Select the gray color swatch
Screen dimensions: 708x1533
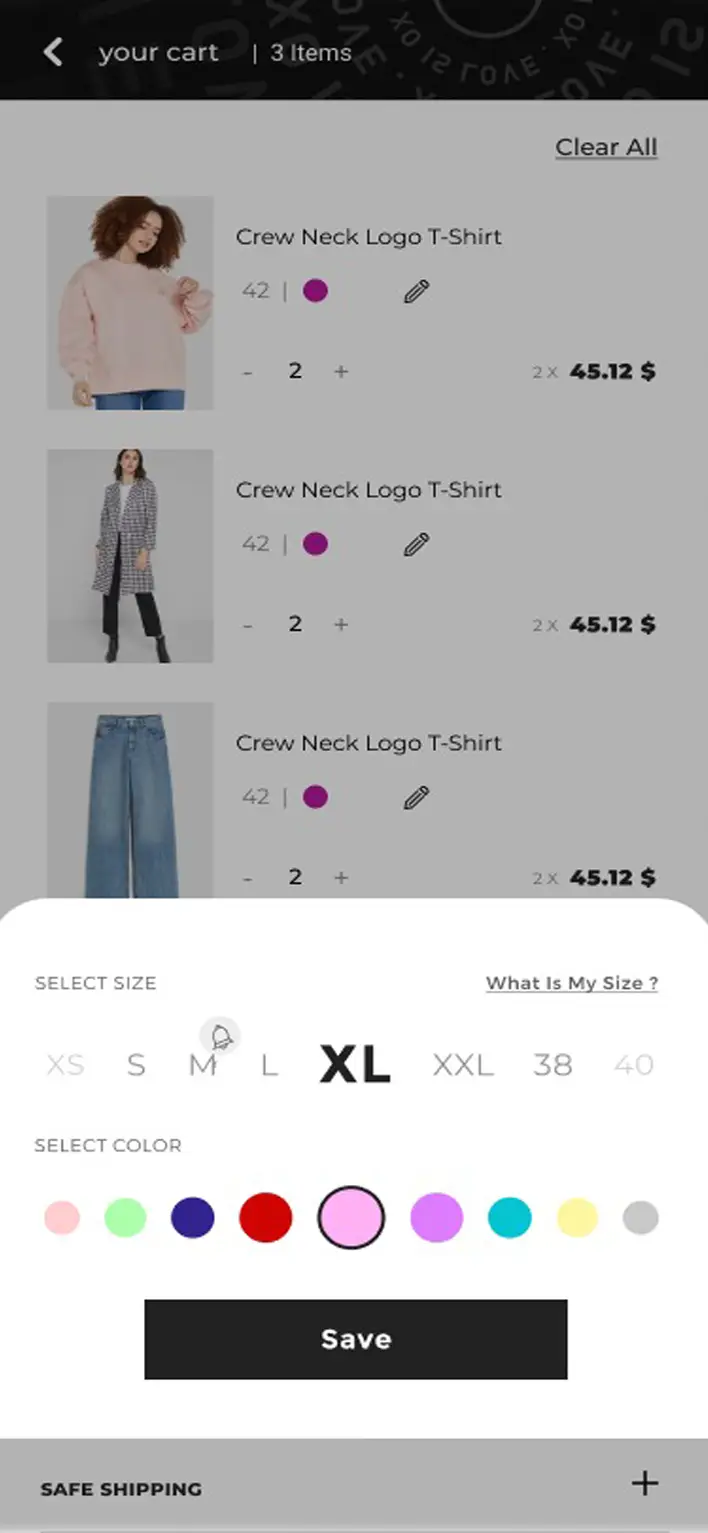point(640,1218)
